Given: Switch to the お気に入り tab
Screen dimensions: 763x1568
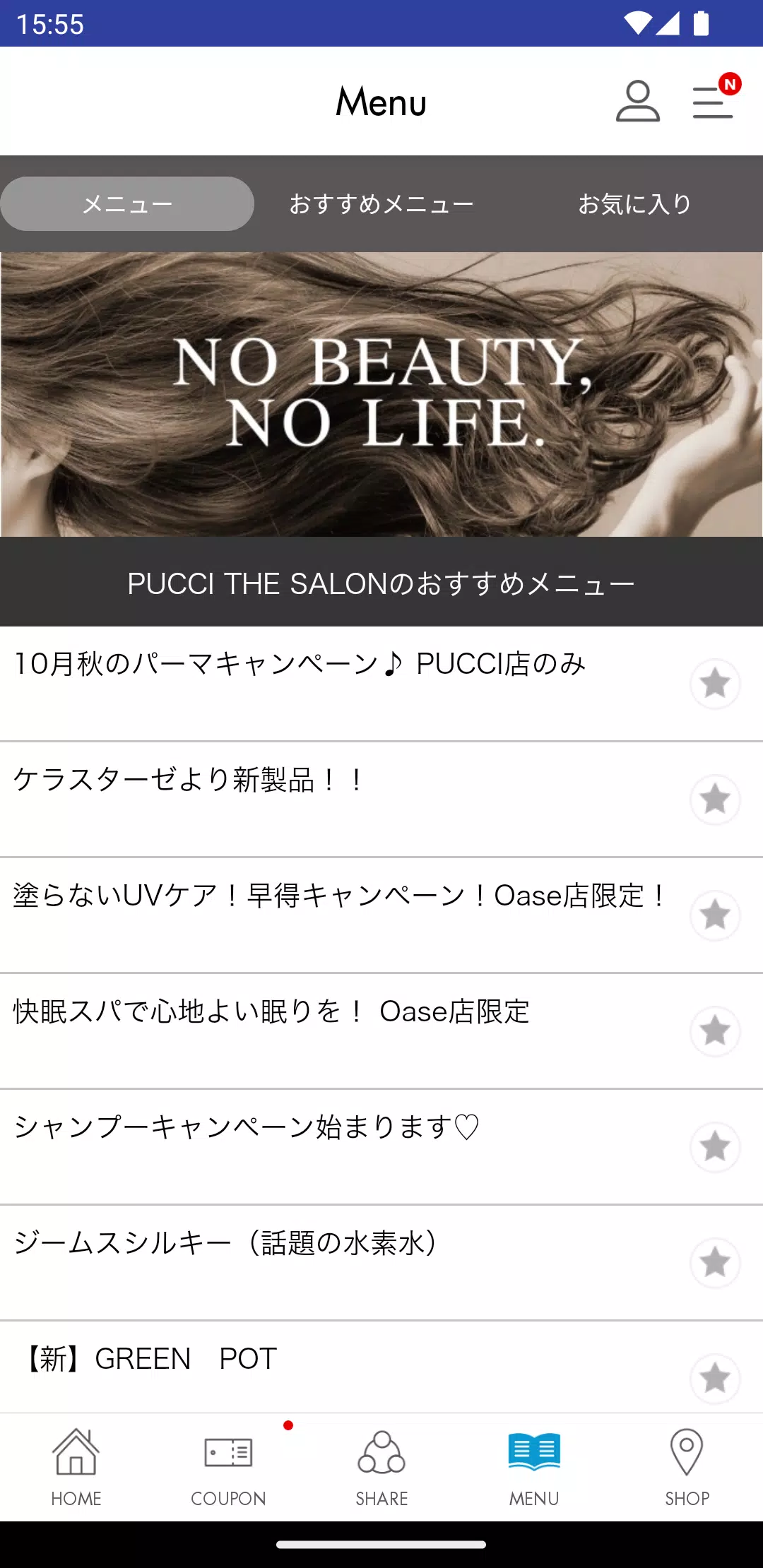Looking at the screenshot, I should [x=634, y=204].
